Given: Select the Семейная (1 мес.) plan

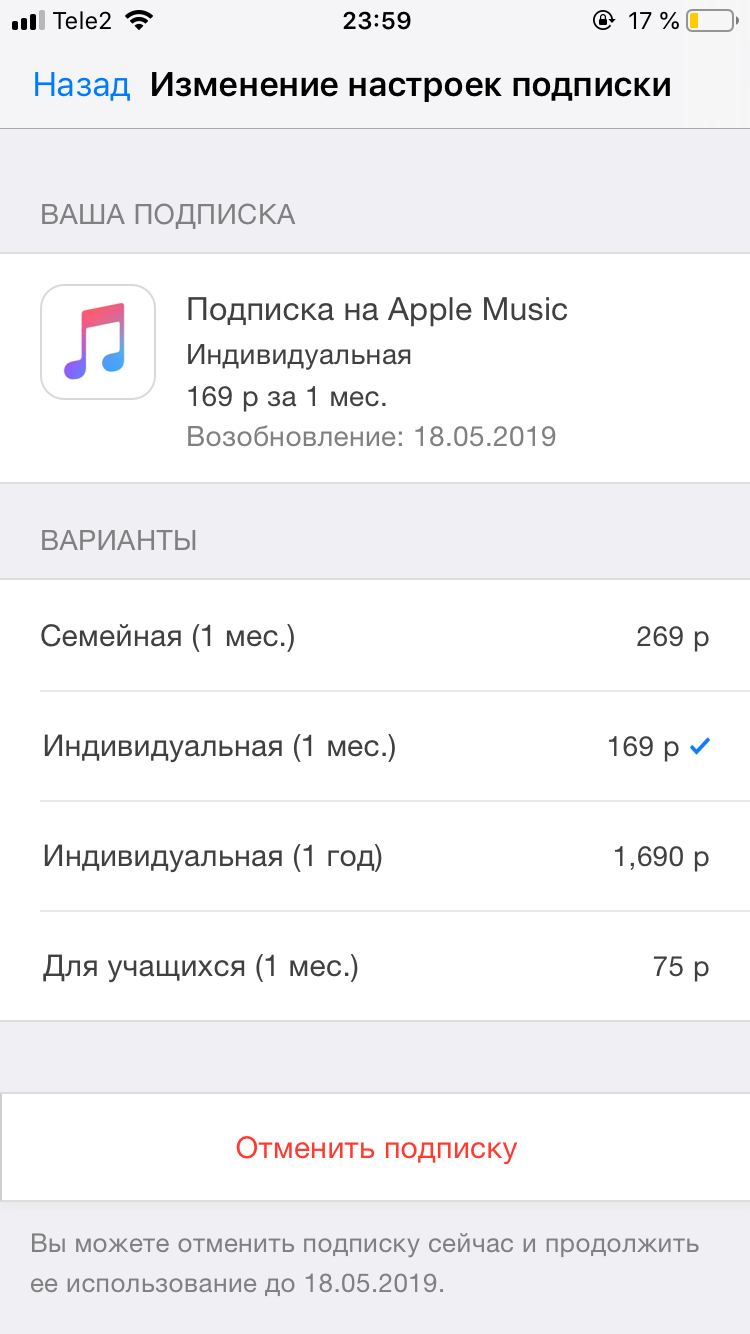Looking at the screenshot, I should [374, 636].
